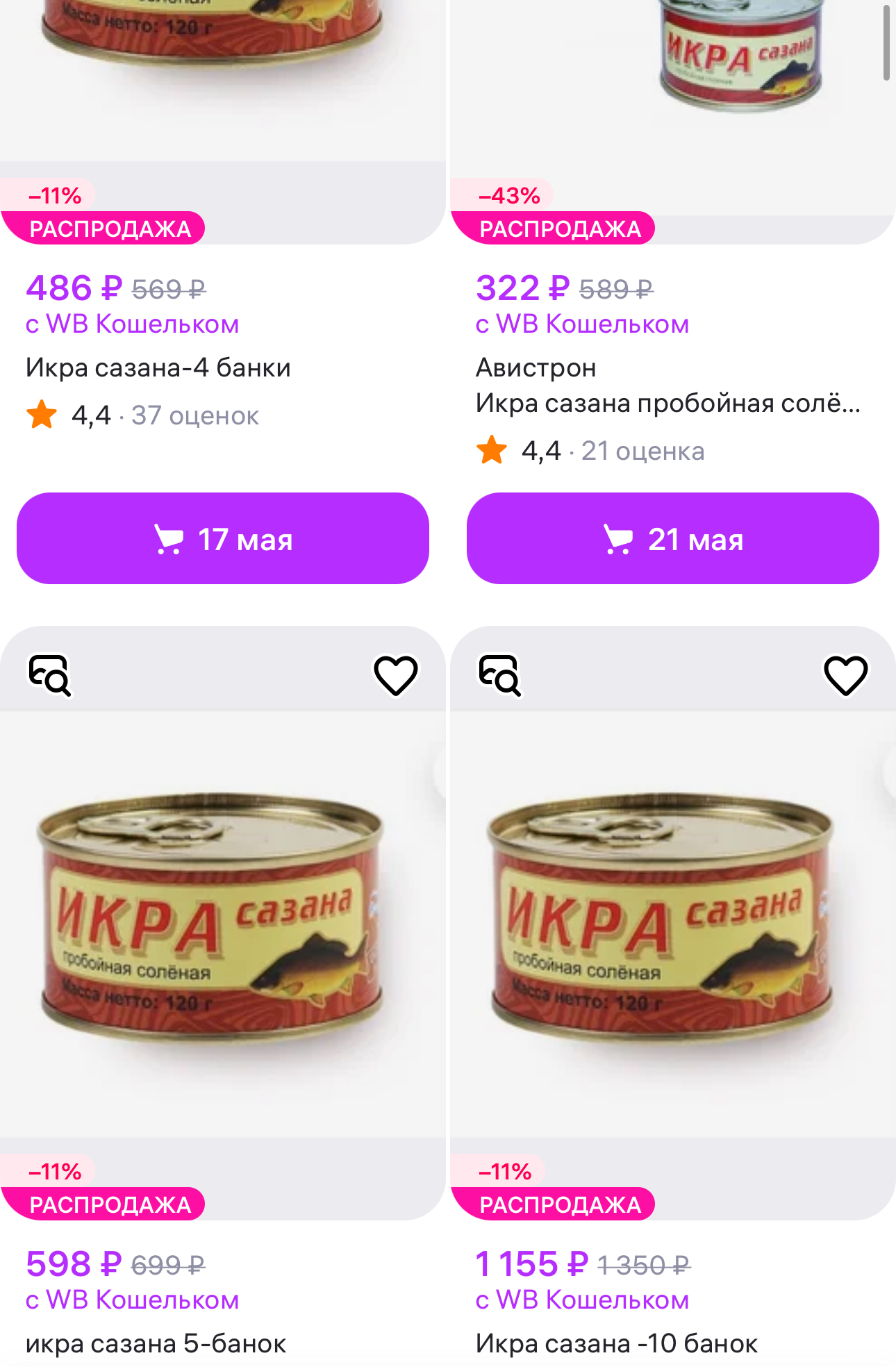Screen dimensions: 896x1367
Task: Favorite the Икра сазана -10 банок product
Action: click(x=845, y=675)
